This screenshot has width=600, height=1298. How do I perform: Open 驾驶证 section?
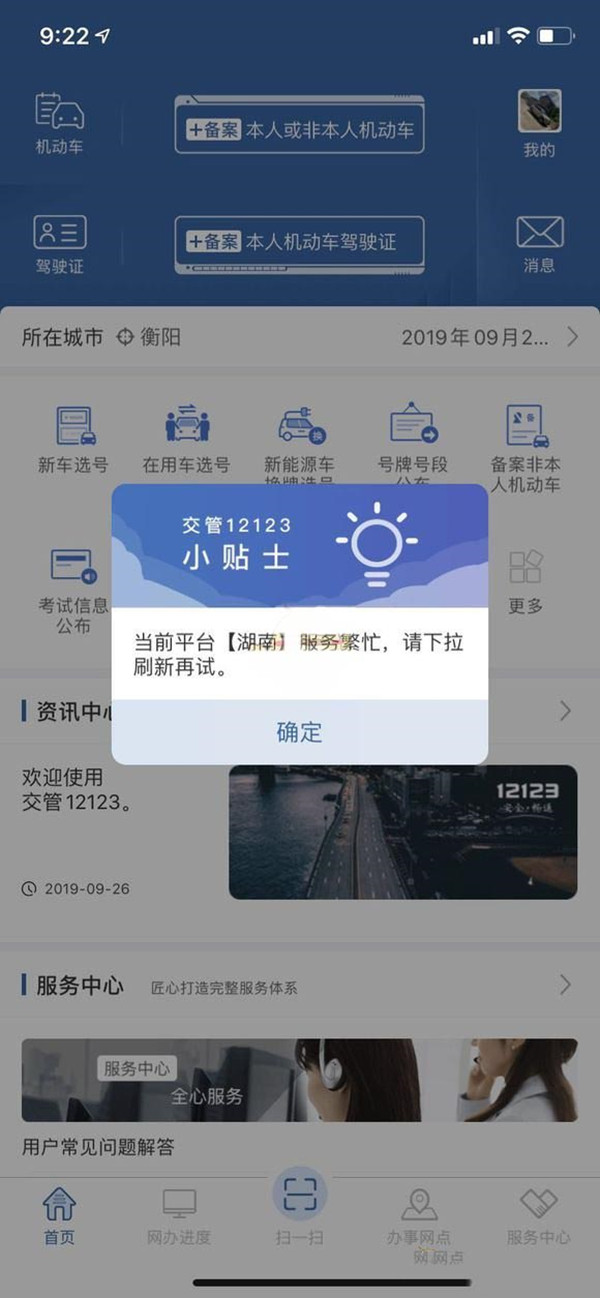59,243
